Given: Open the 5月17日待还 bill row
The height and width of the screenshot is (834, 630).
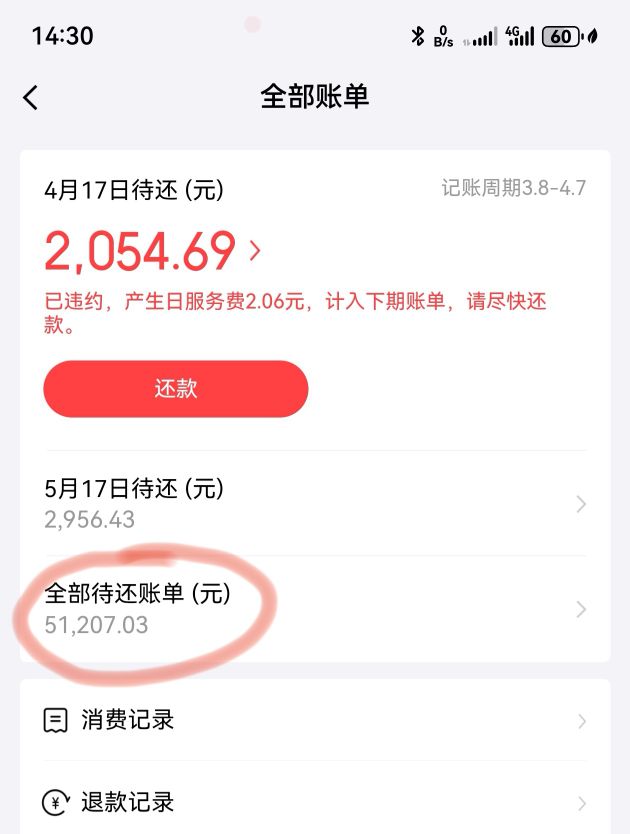Looking at the screenshot, I should click(314, 504).
